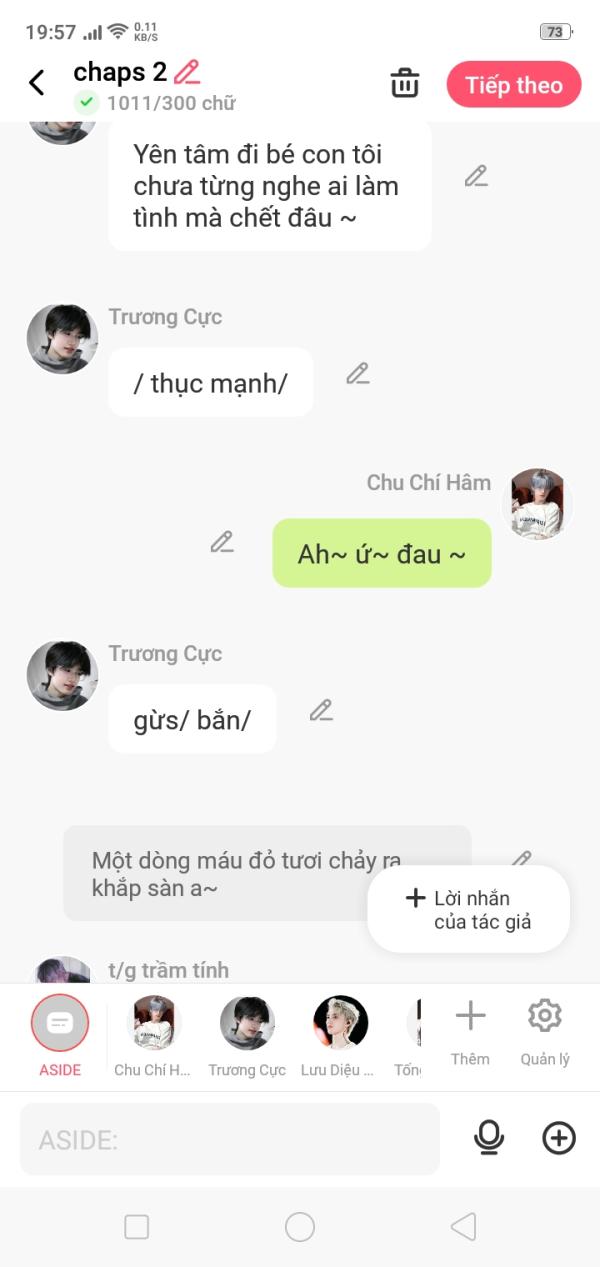Tap Thêm to add a character
The width and height of the screenshot is (600, 1267).
(x=470, y=1032)
